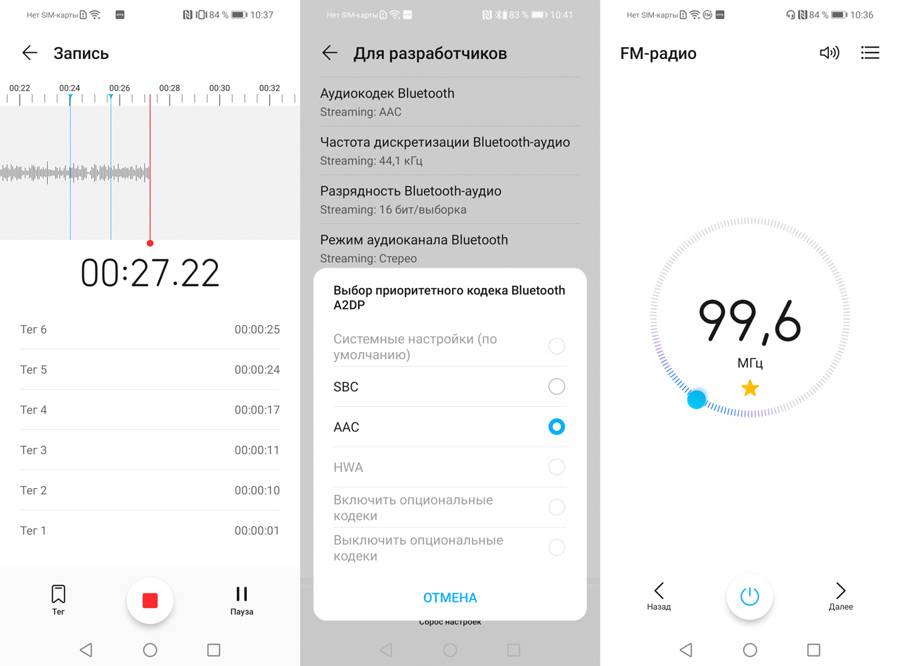Jump to the previous station with Назад
Viewport: 900px width, 666px height.
coord(659,595)
